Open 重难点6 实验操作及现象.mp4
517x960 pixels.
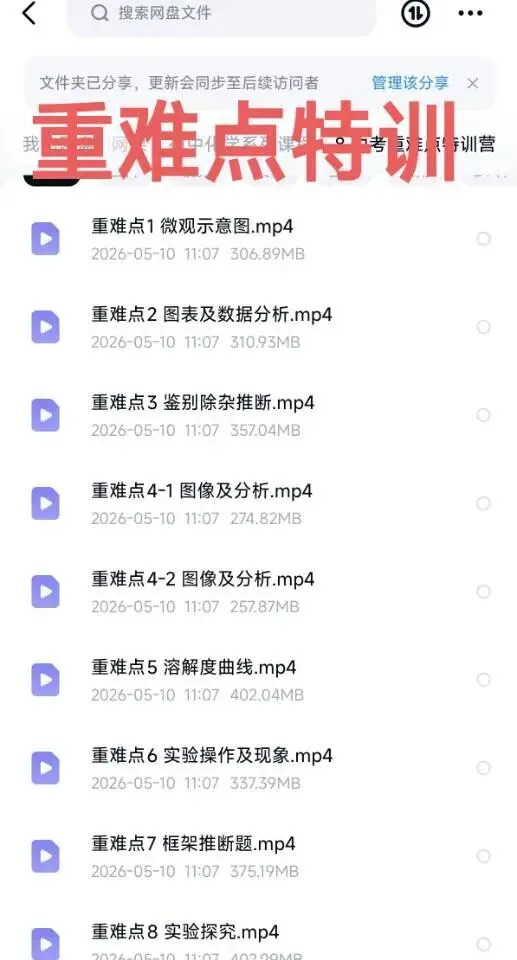click(258, 768)
